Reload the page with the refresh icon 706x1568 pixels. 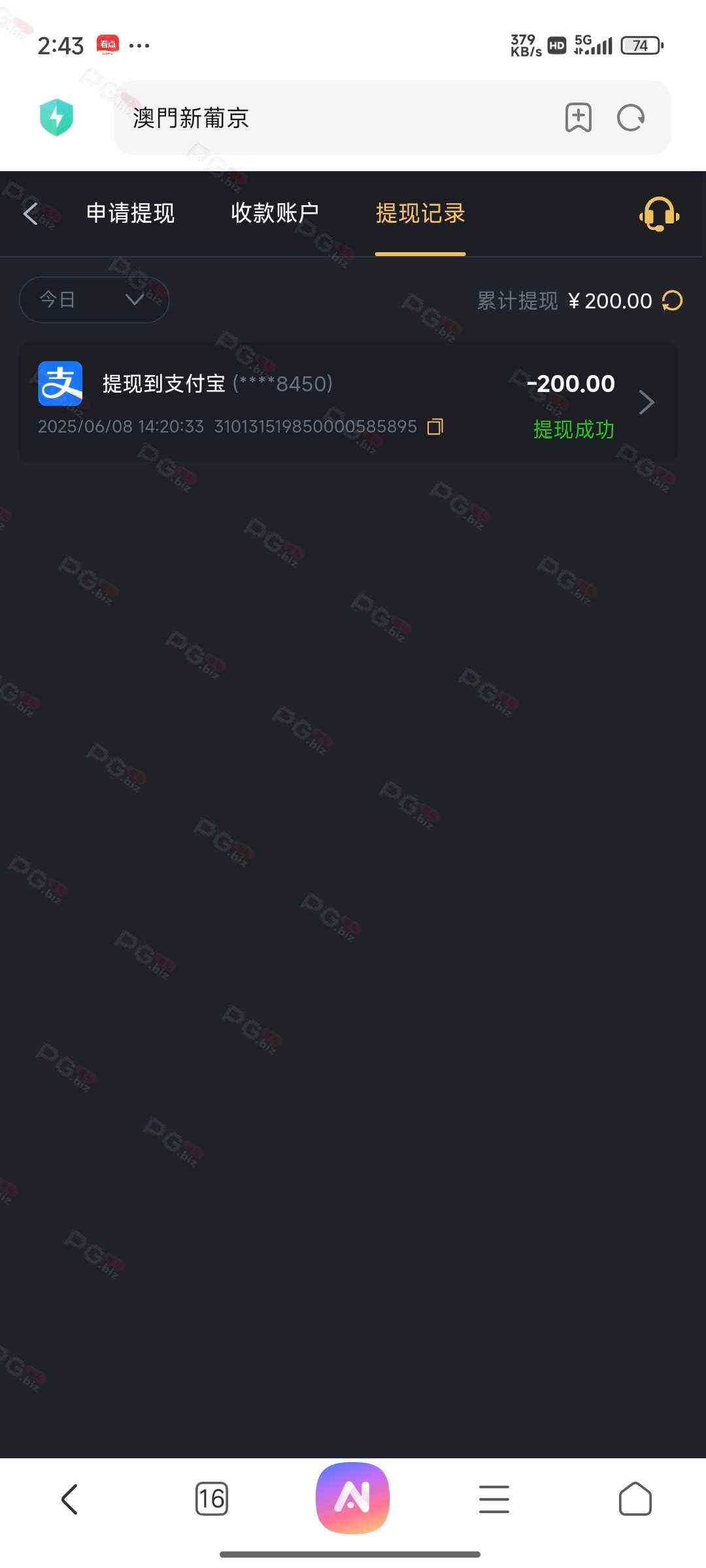[x=631, y=118]
